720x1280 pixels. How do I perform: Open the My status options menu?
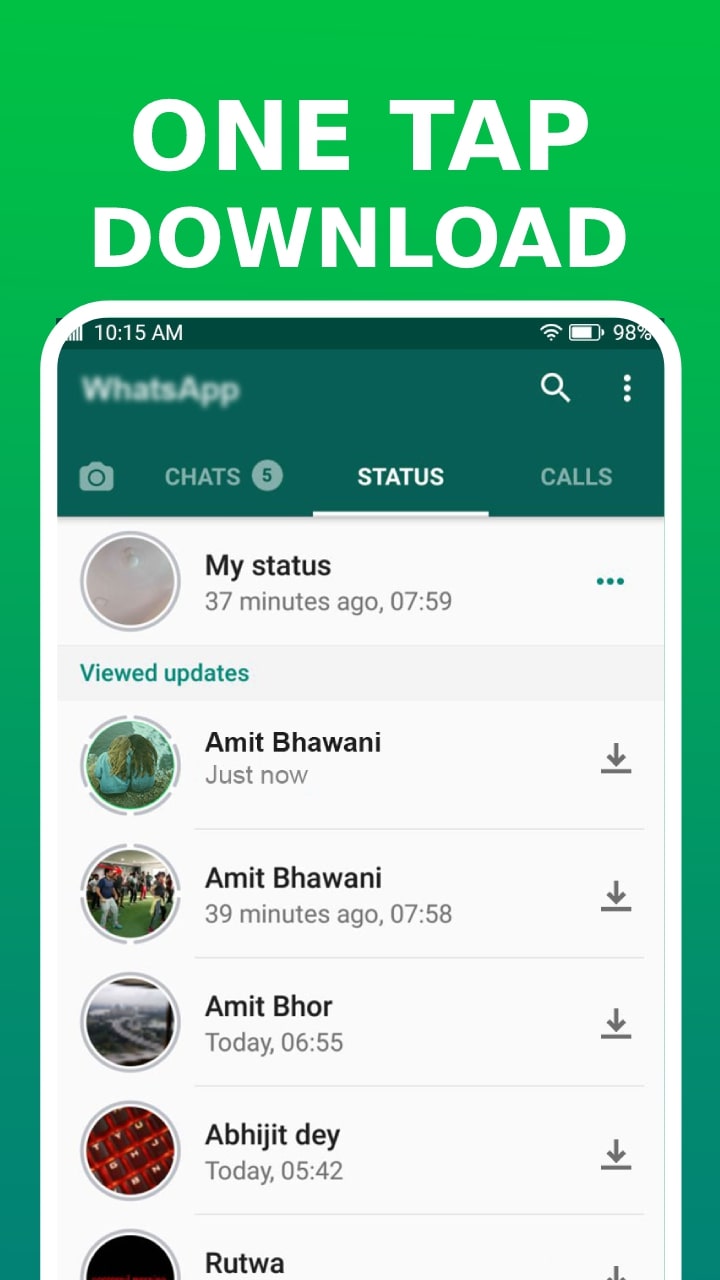tap(610, 581)
